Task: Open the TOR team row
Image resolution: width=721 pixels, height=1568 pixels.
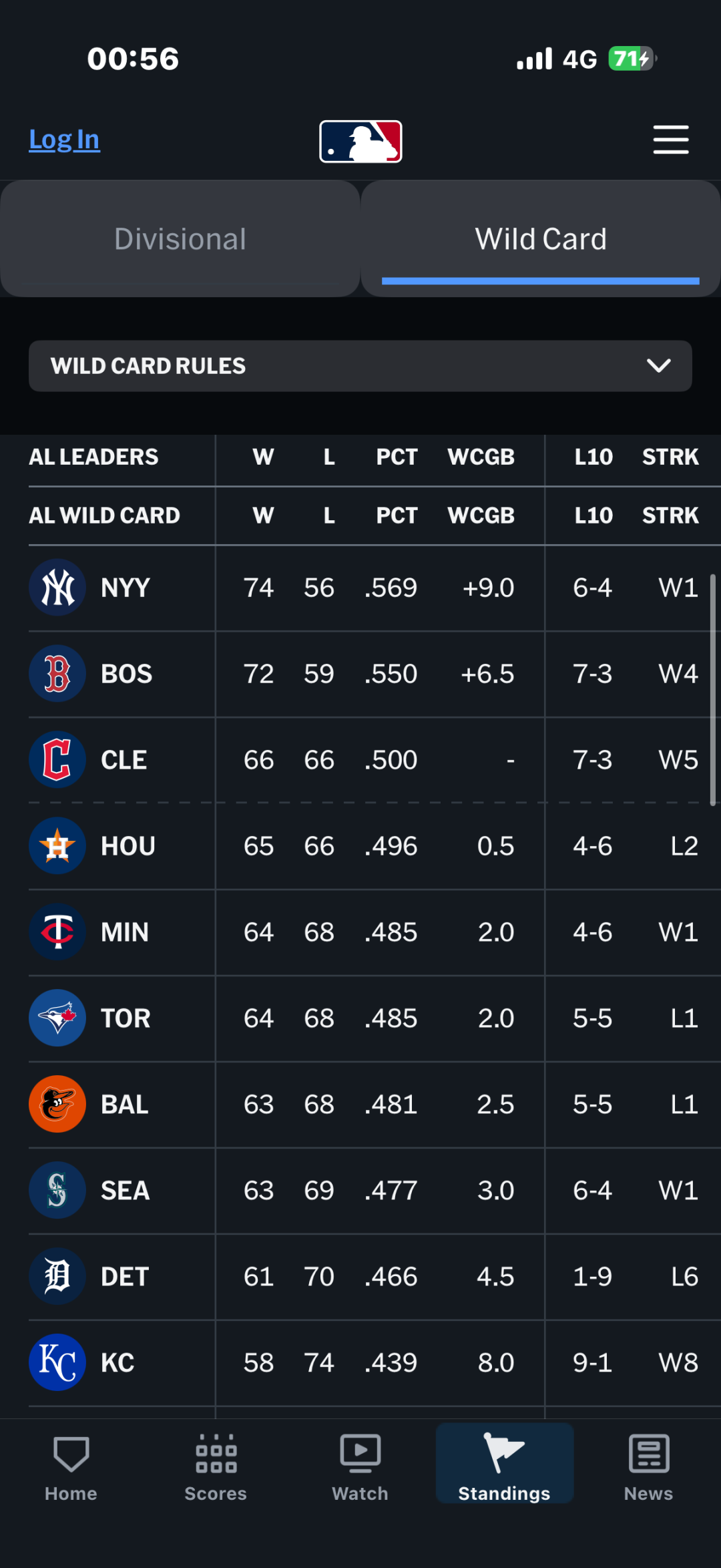Action: click(x=375, y=1019)
